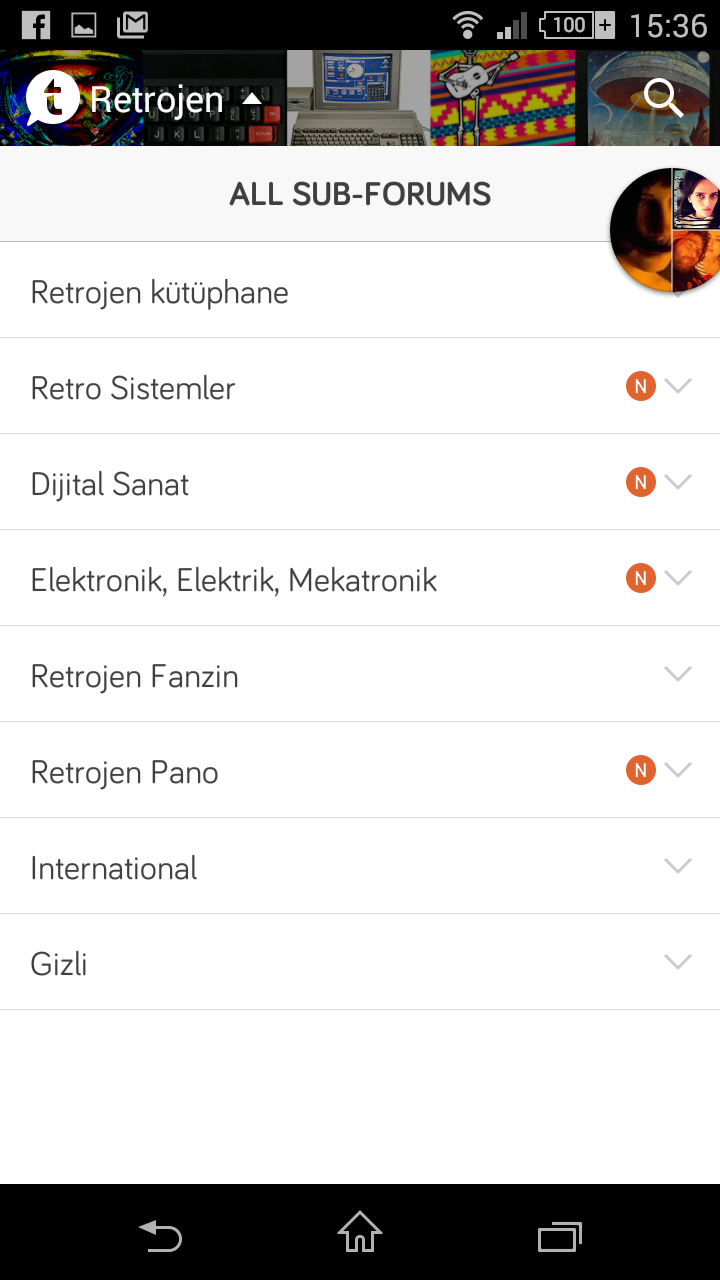Expand the International chevron
Viewport: 720px width, 1280px height.
point(678,866)
